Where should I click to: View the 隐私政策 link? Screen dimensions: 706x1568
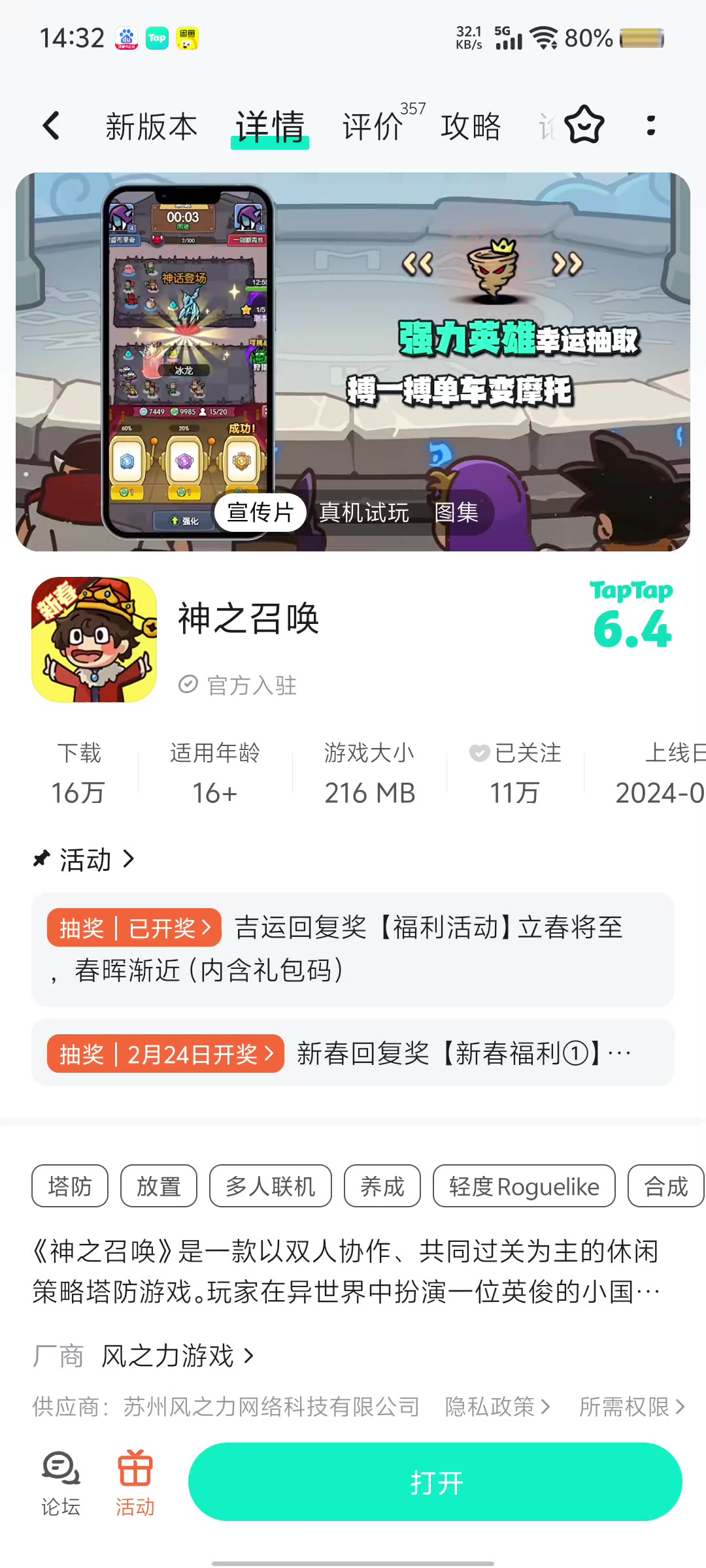[x=497, y=1407]
